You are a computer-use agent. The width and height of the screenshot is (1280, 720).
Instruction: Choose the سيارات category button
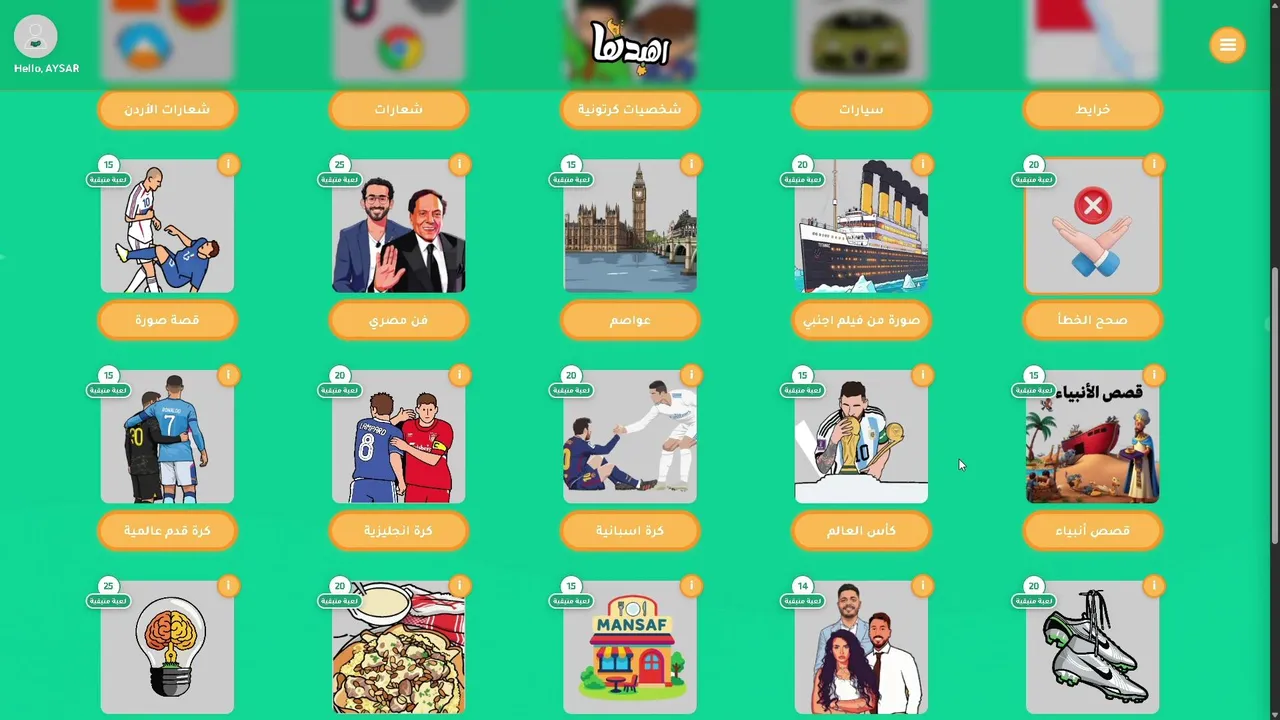pos(861,109)
